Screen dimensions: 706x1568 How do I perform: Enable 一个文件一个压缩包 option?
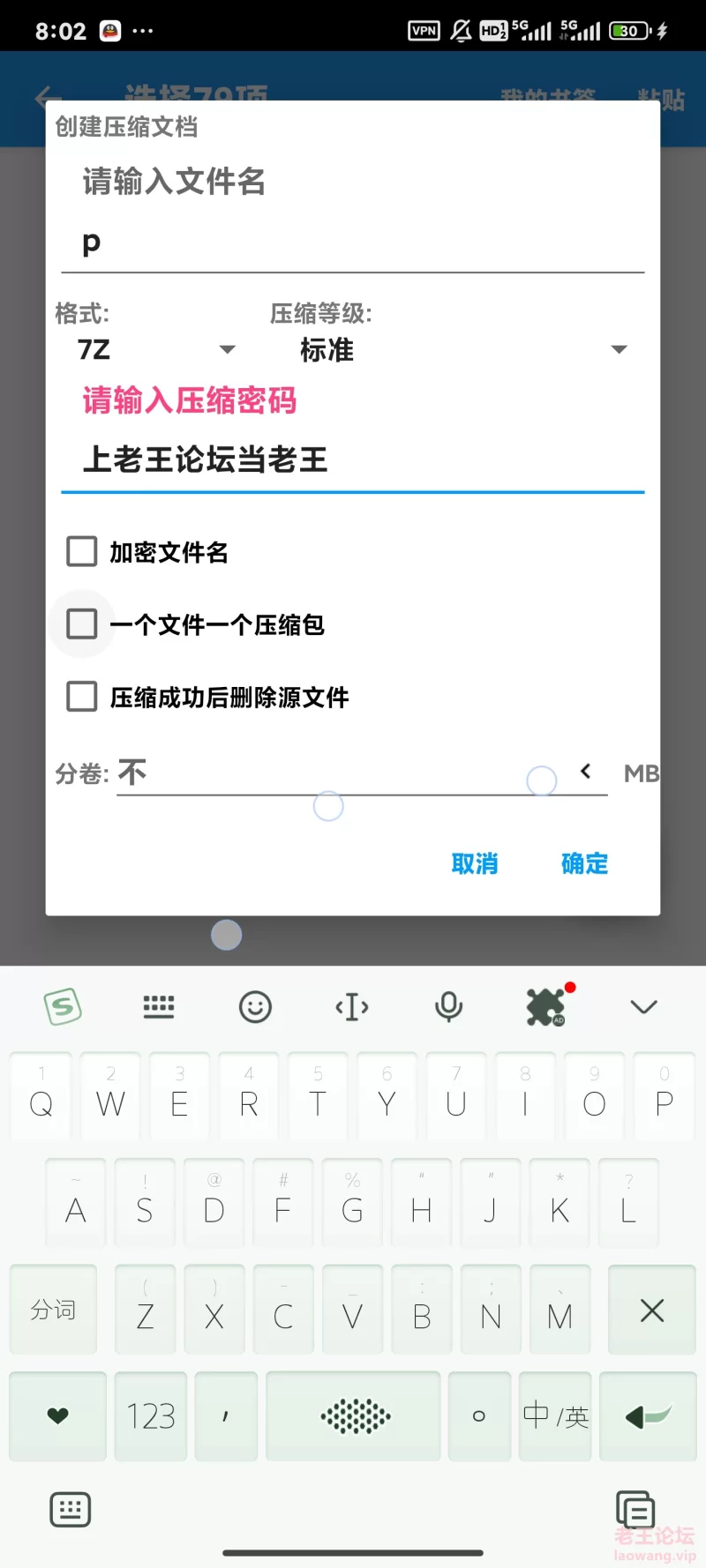click(82, 624)
